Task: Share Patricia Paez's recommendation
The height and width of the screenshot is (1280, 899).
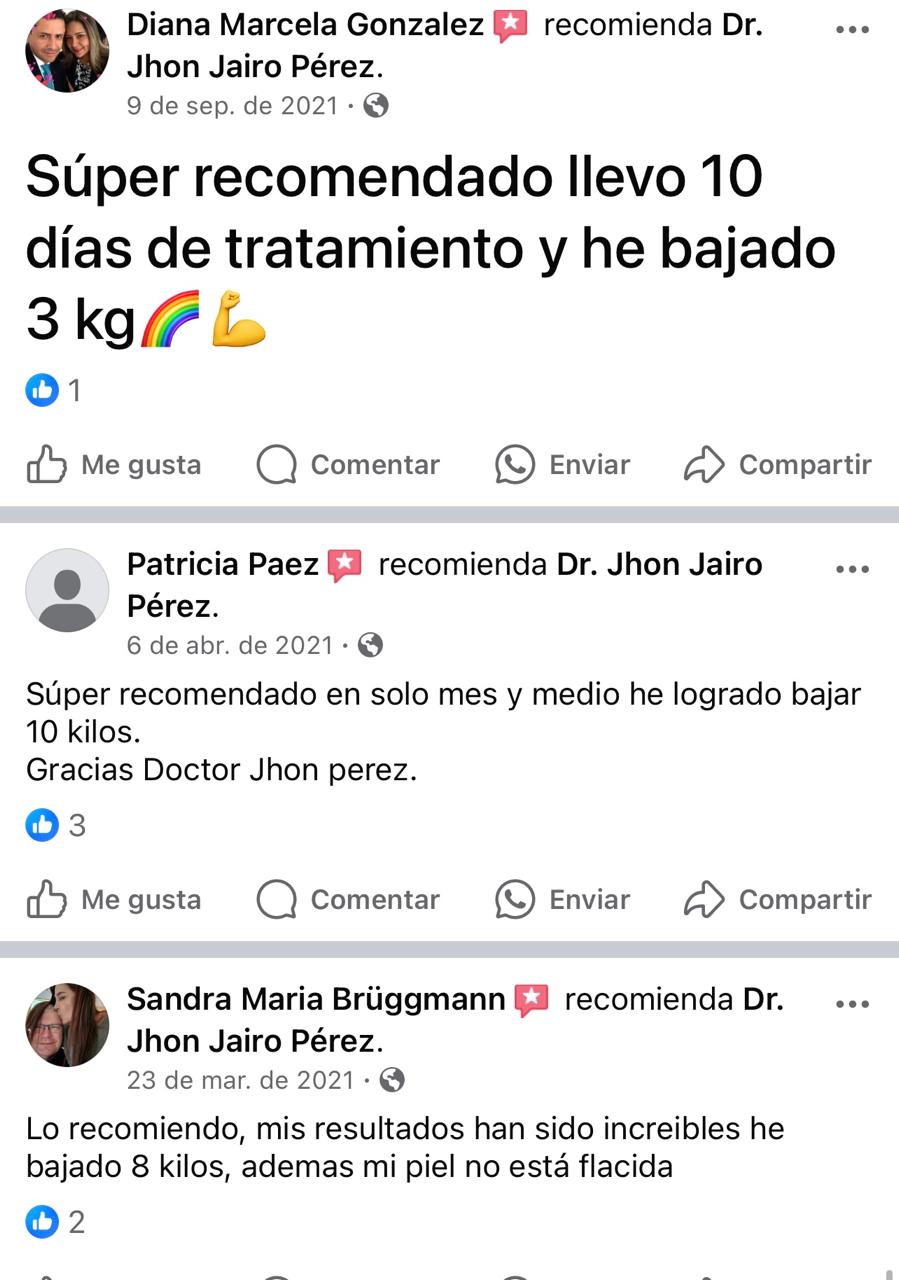Action: pyautogui.click(x=778, y=900)
